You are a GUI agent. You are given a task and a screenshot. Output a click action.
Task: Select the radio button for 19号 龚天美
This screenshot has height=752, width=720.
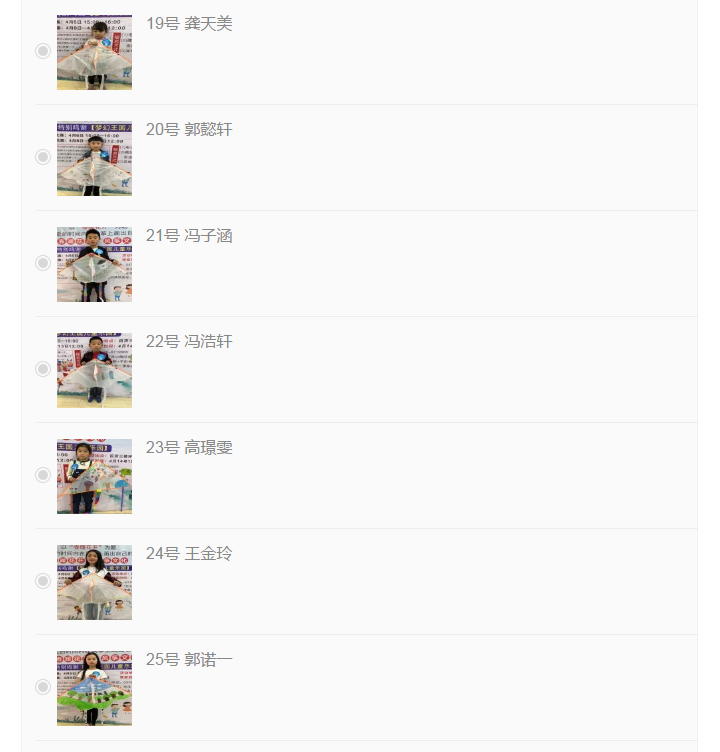click(43, 51)
